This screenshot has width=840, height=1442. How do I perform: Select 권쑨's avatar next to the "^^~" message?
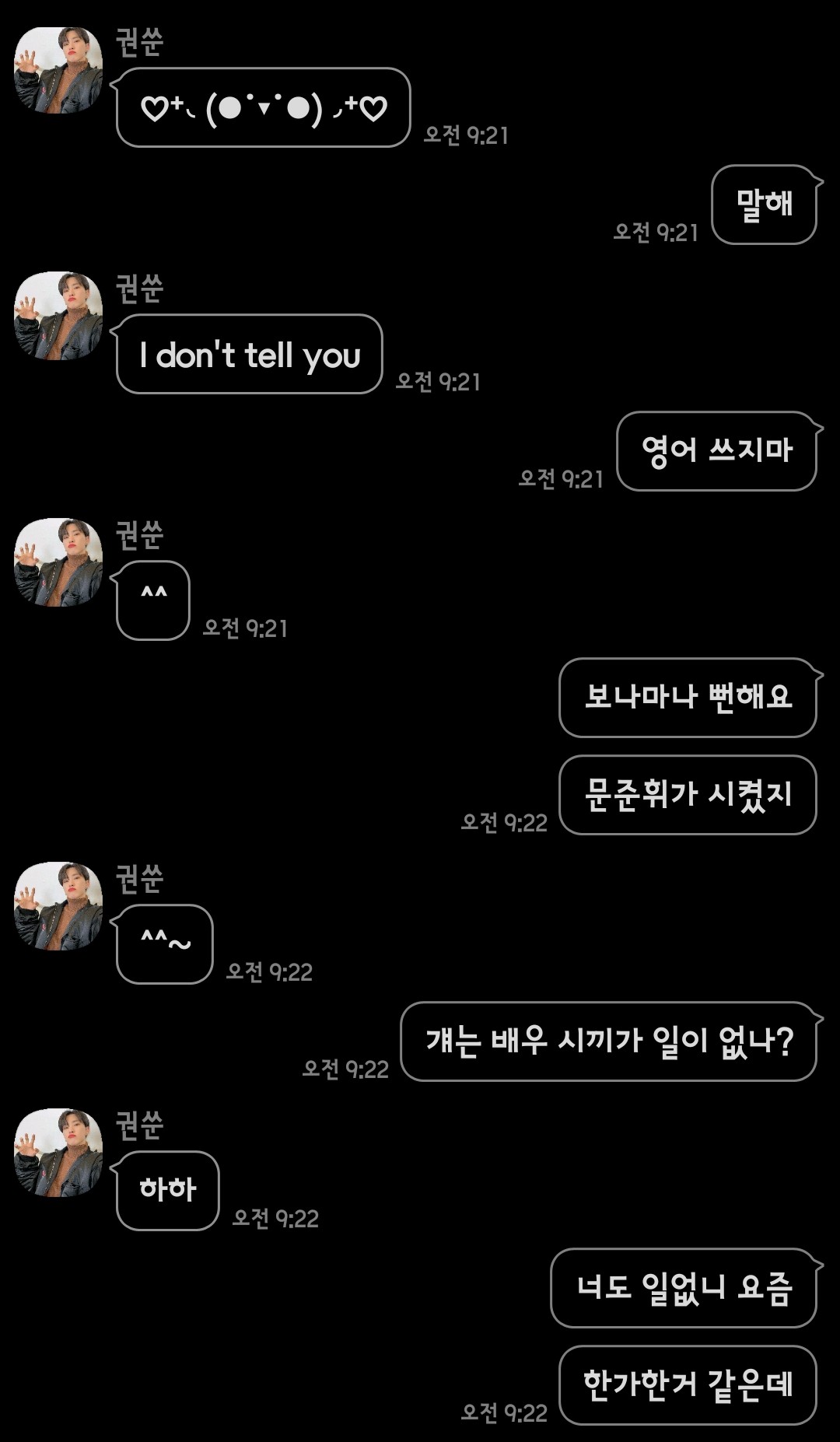pyautogui.click(x=58, y=906)
